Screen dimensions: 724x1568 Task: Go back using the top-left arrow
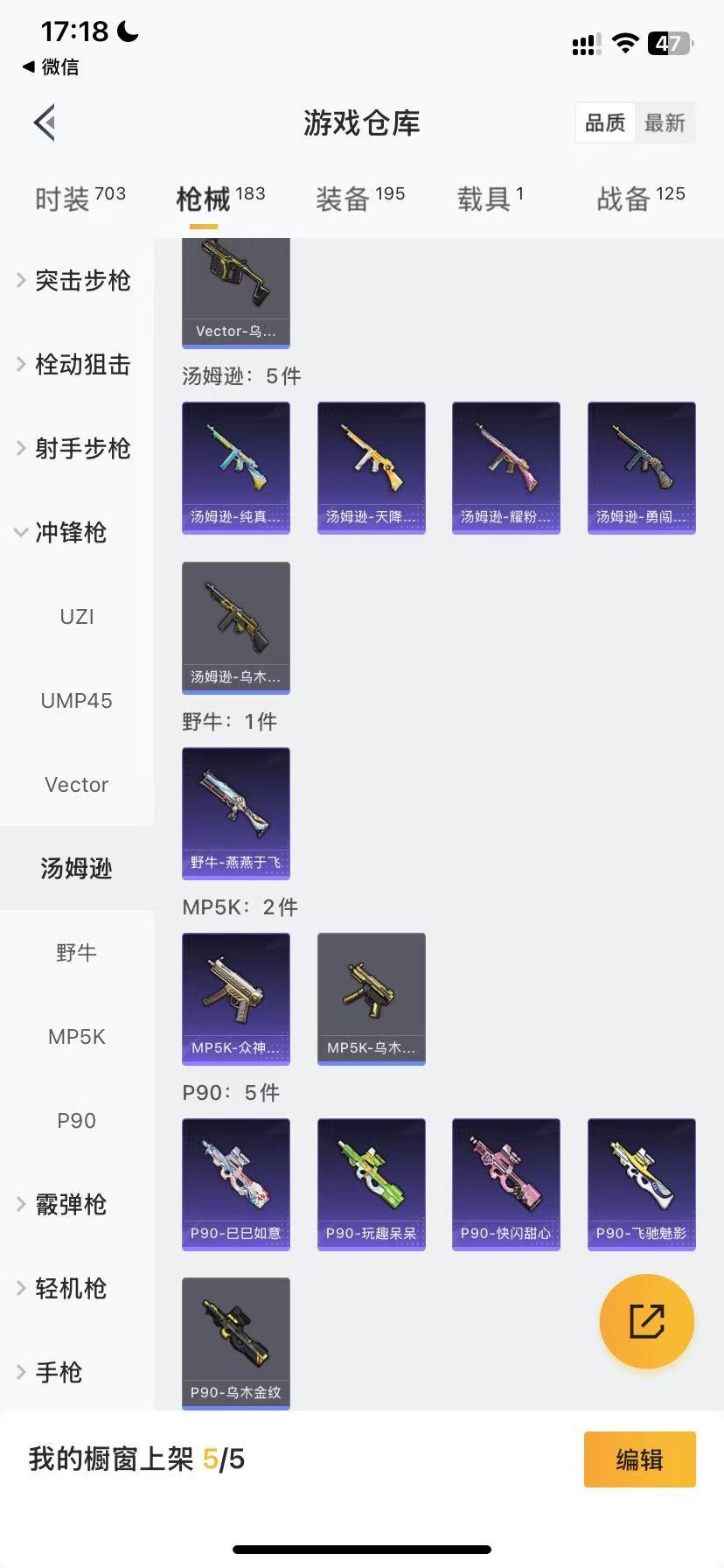click(x=45, y=122)
